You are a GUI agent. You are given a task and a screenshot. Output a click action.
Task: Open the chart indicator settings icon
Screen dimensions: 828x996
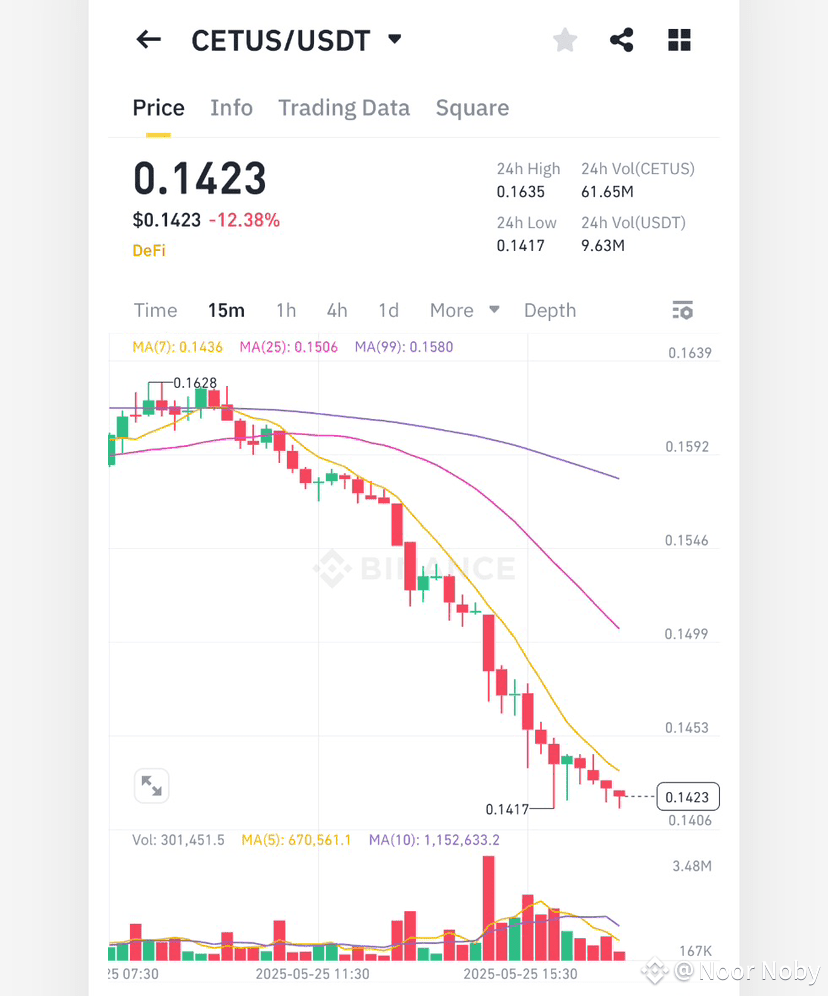point(682,310)
